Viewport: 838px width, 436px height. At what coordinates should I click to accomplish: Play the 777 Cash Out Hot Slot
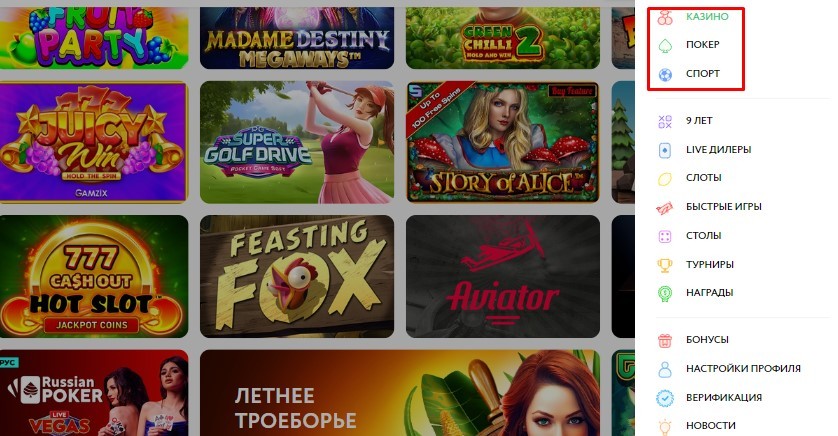click(x=93, y=276)
